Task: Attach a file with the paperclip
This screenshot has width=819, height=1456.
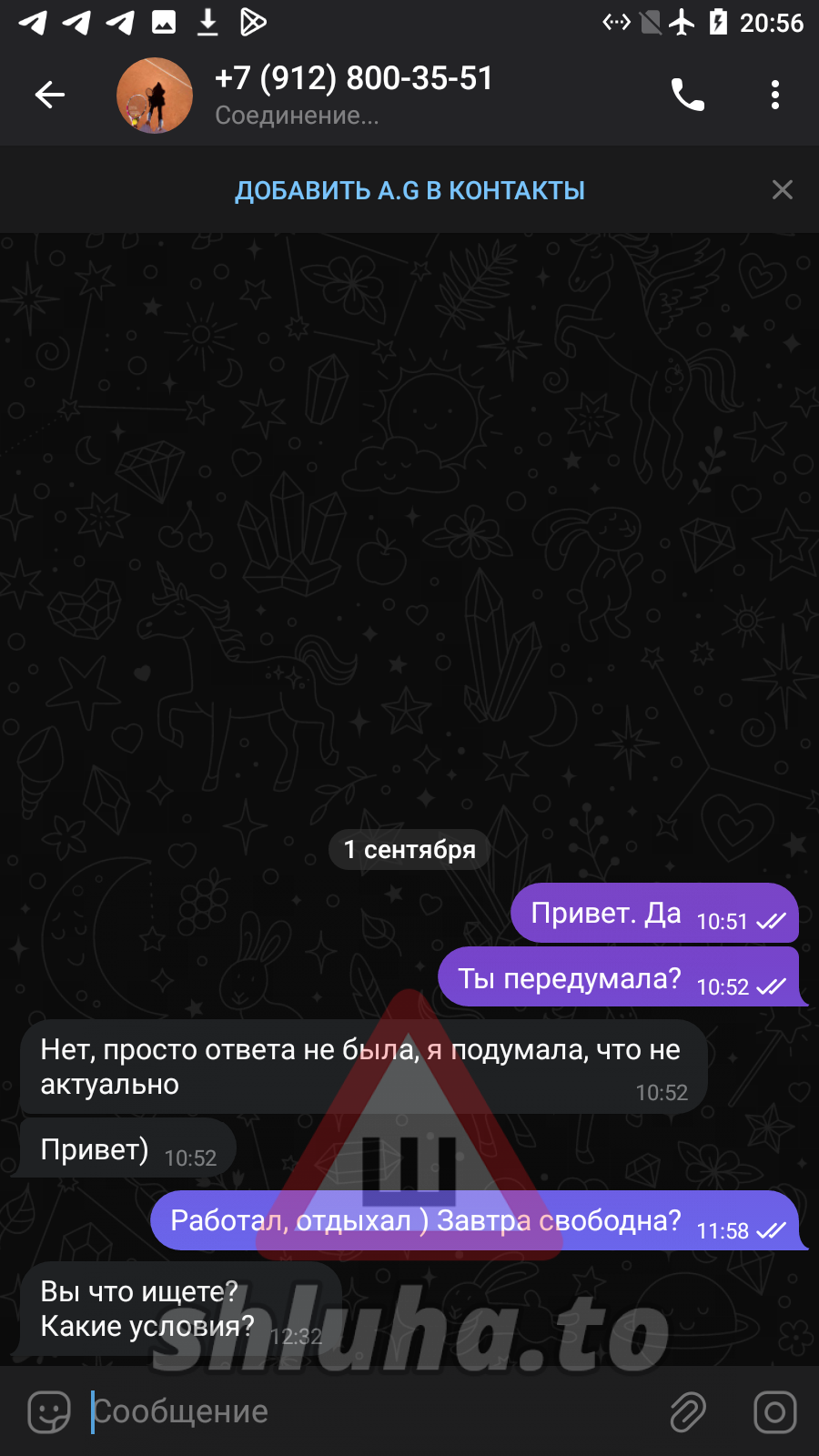Action: (688, 1412)
